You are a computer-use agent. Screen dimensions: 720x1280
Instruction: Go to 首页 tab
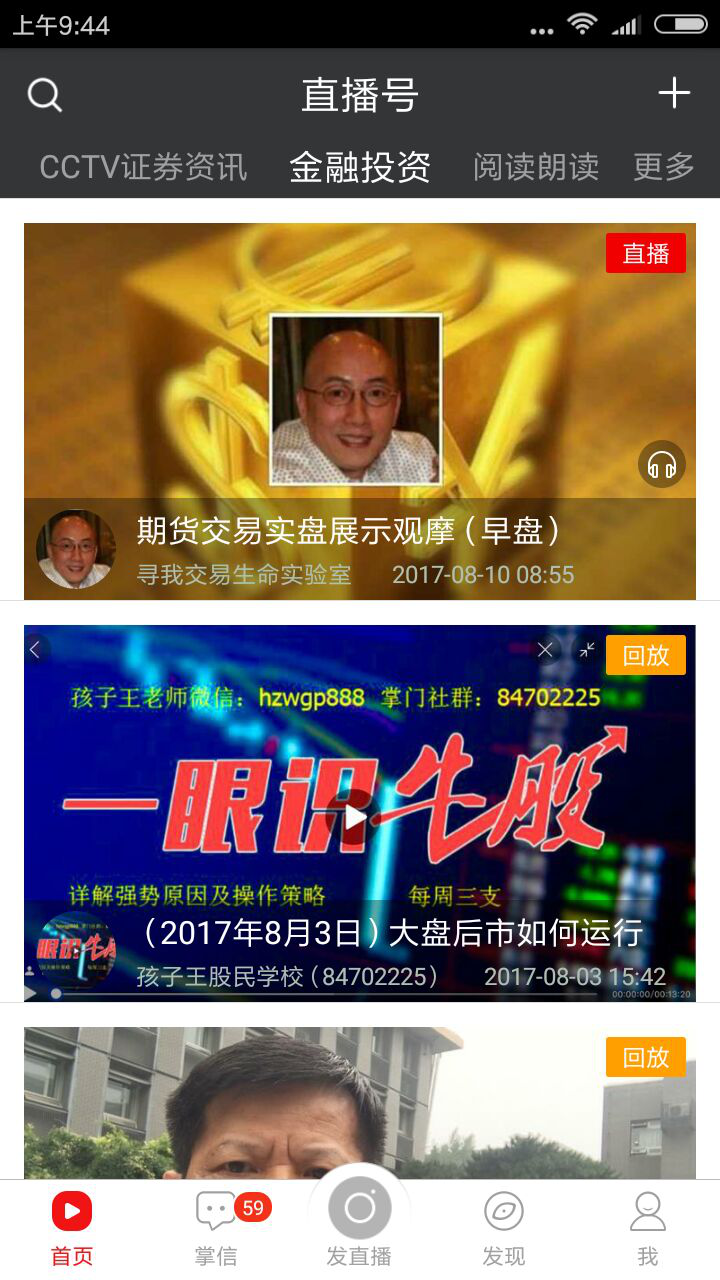pyautogui.click(x=72, y=1228)
